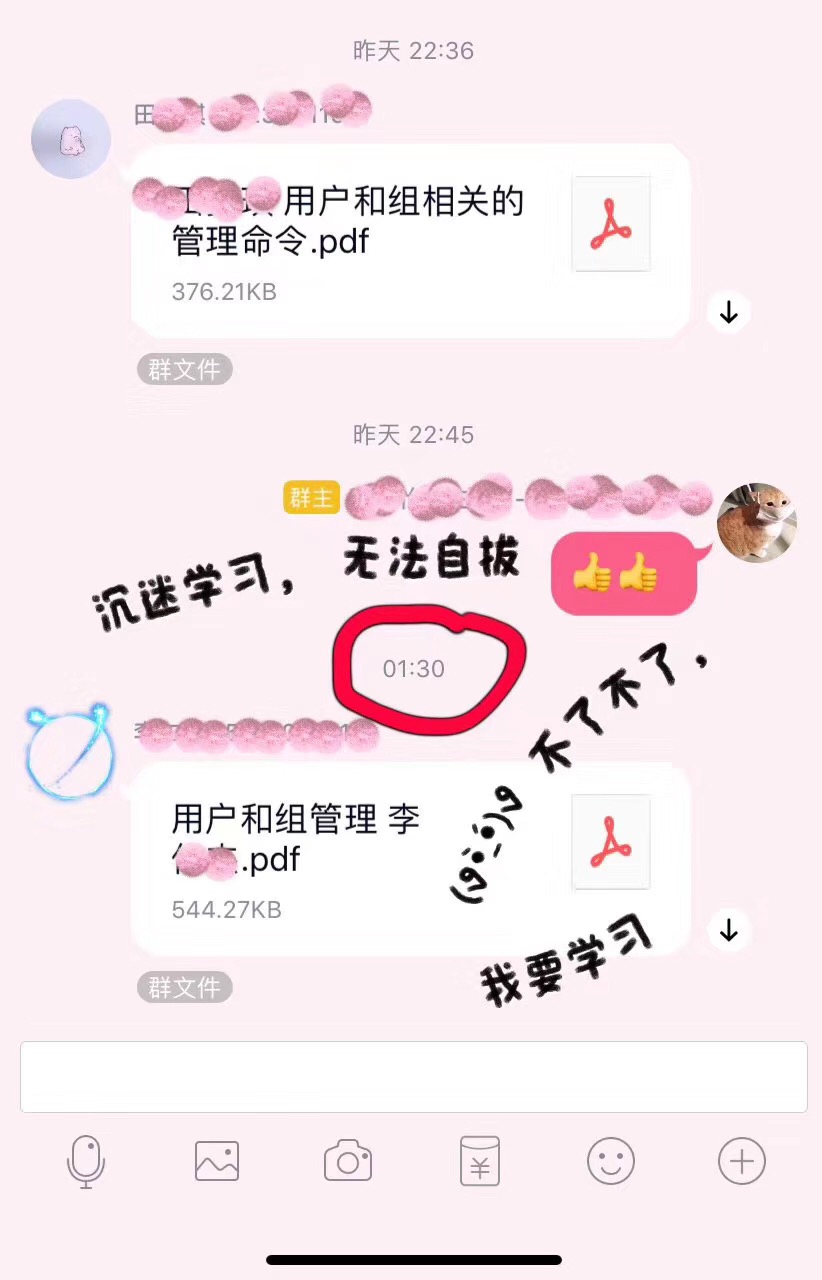
Task: Open the emoji sticker panel
Action: 611,1162
